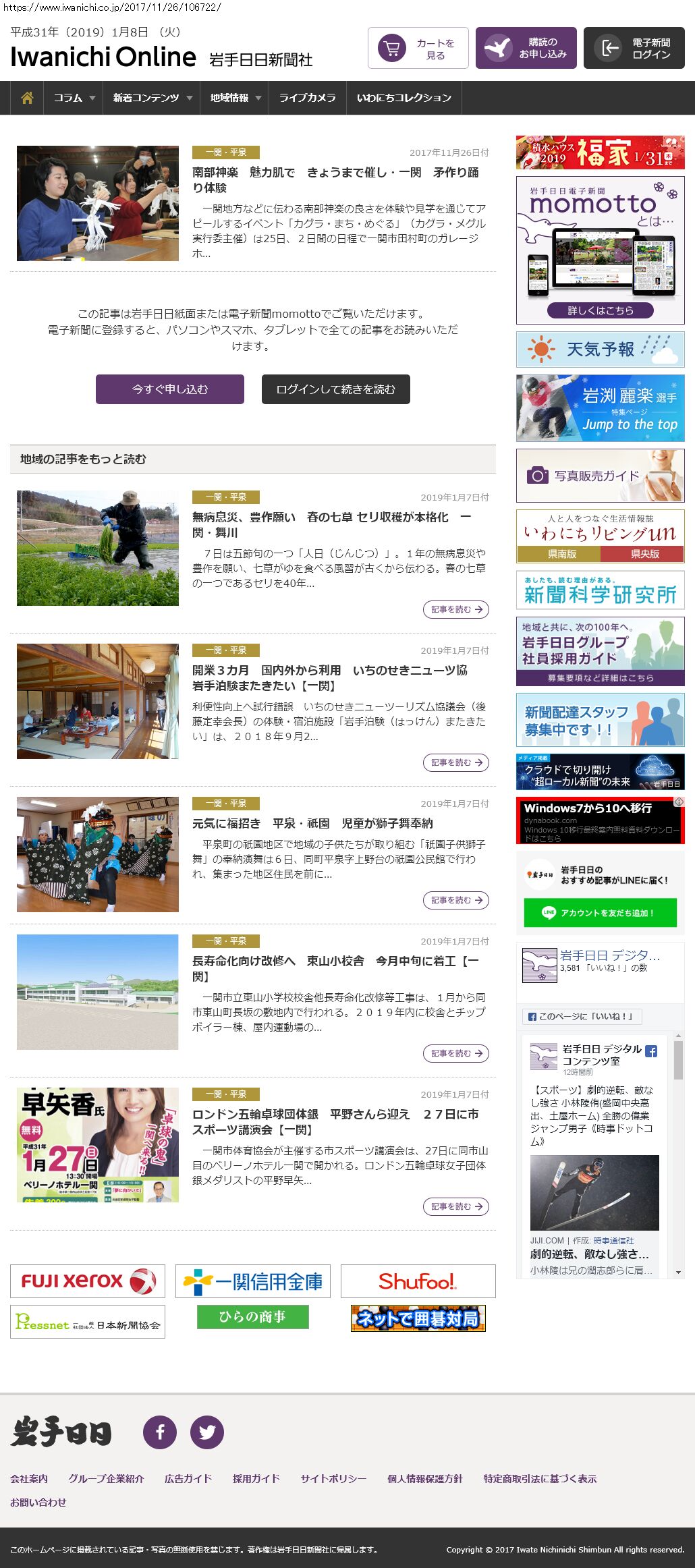Go to いわにちコレクション
The image size is (695, 1568).
[x=404, y=98]
